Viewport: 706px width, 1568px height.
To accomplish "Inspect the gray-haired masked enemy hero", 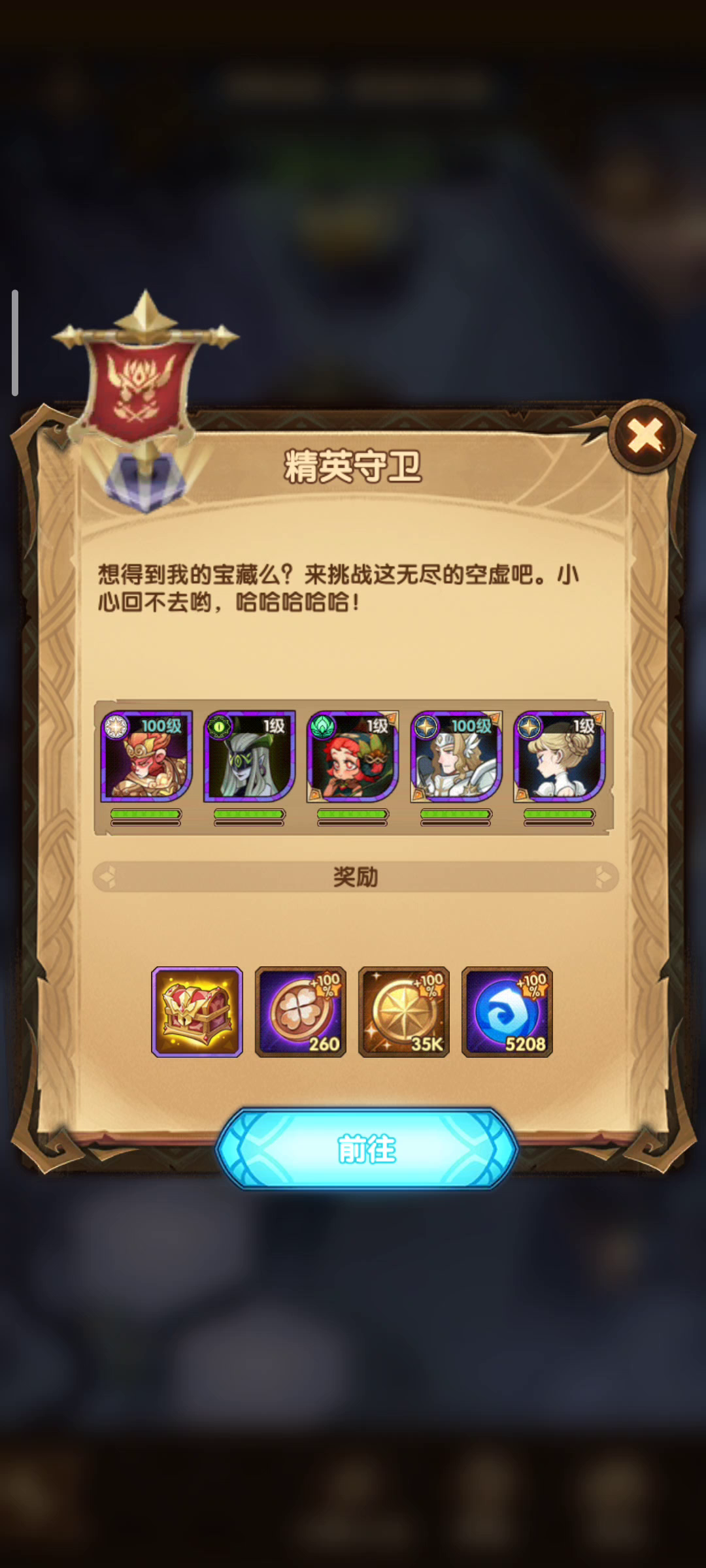I will click(x=249, y=757).
